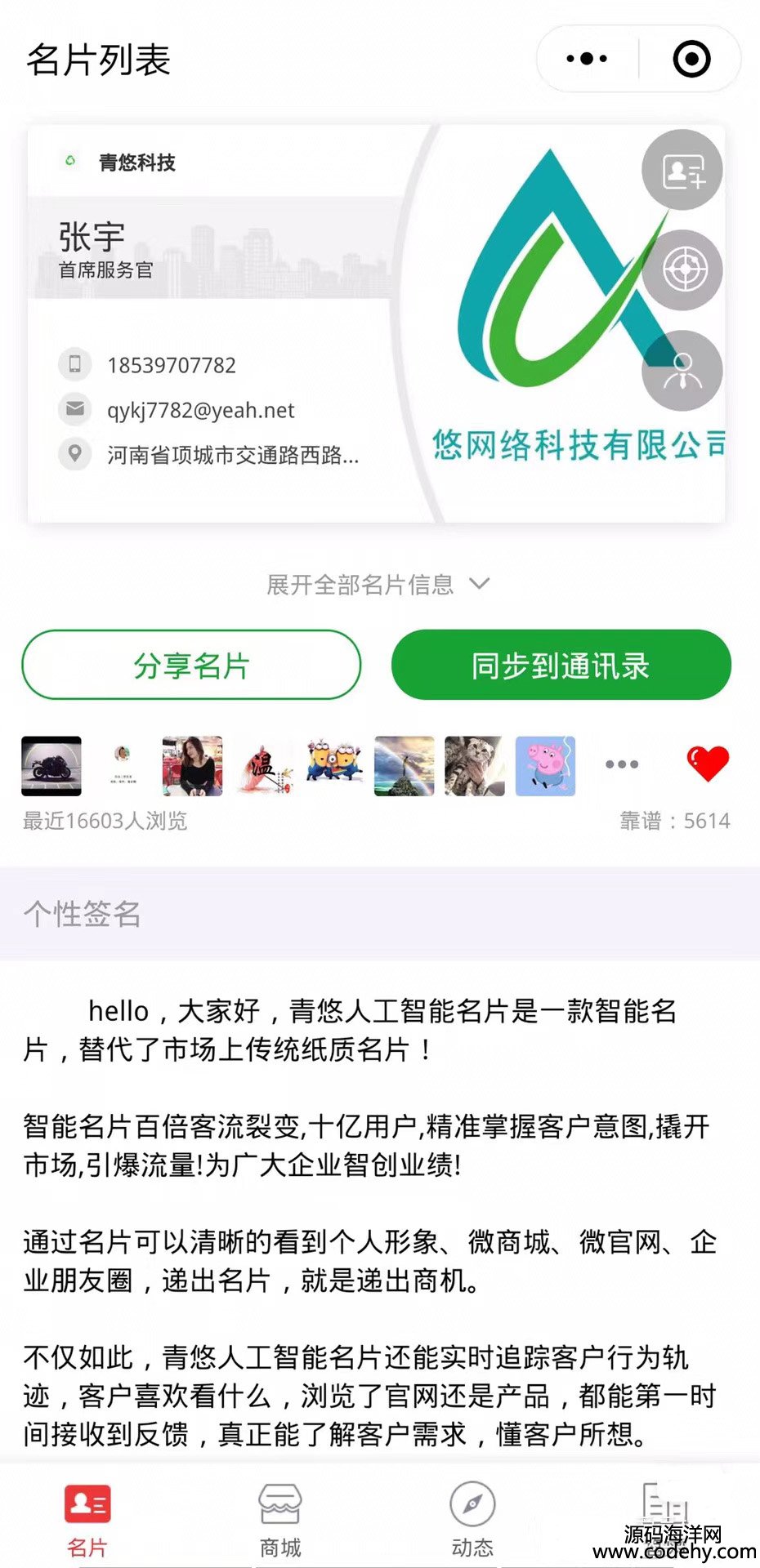Tap the email qykj7782@yeah.net
Screen dimensions: 760x1568
point(200,410)
